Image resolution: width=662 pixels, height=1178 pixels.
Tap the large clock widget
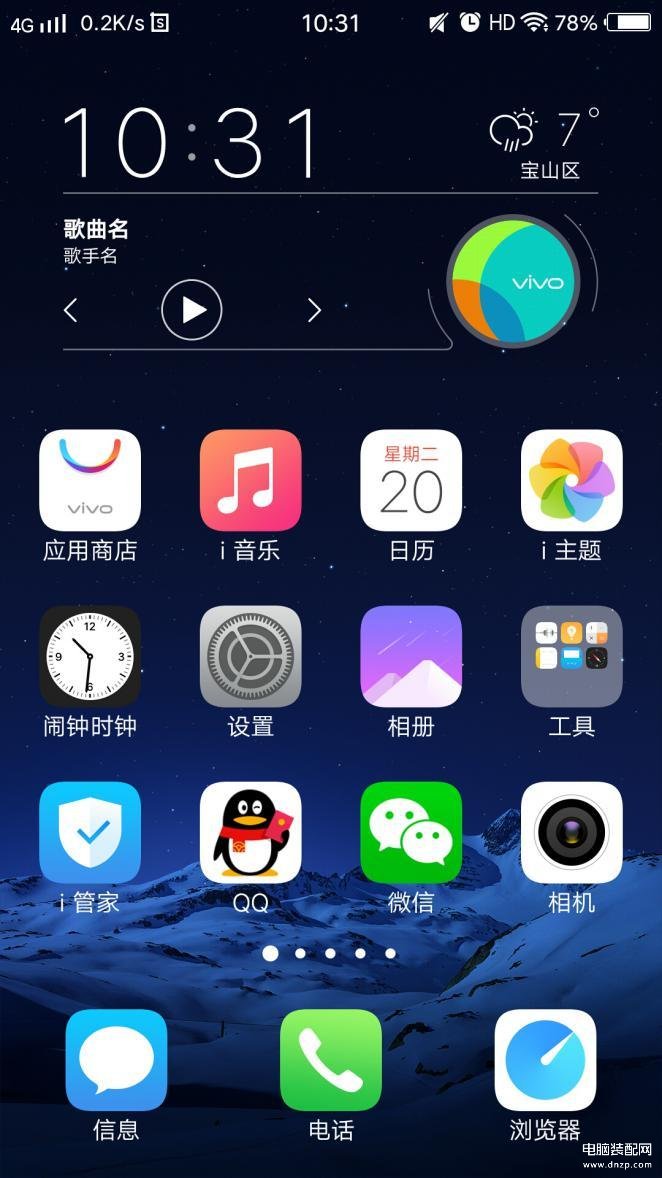(190, 142)
